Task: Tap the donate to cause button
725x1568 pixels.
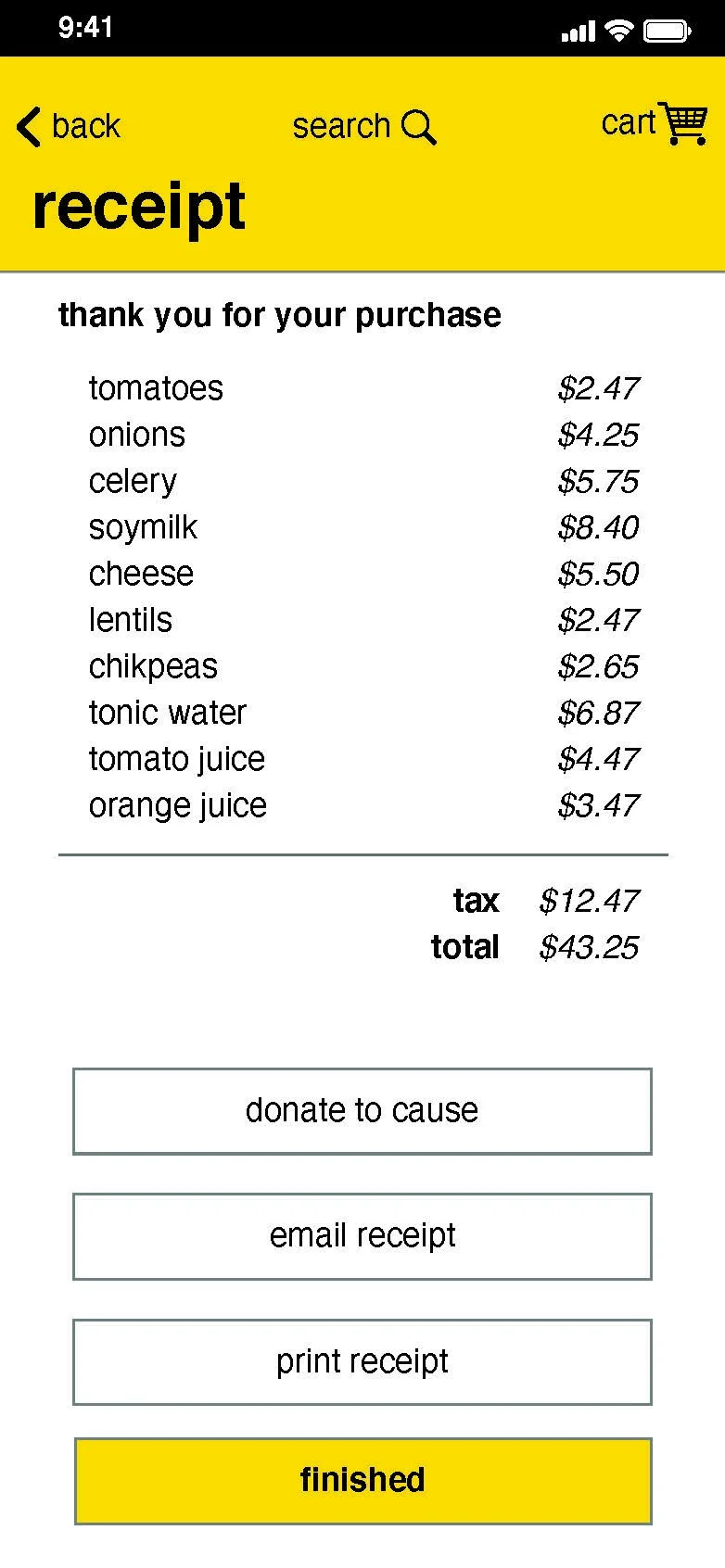Action: [362, 1110]
